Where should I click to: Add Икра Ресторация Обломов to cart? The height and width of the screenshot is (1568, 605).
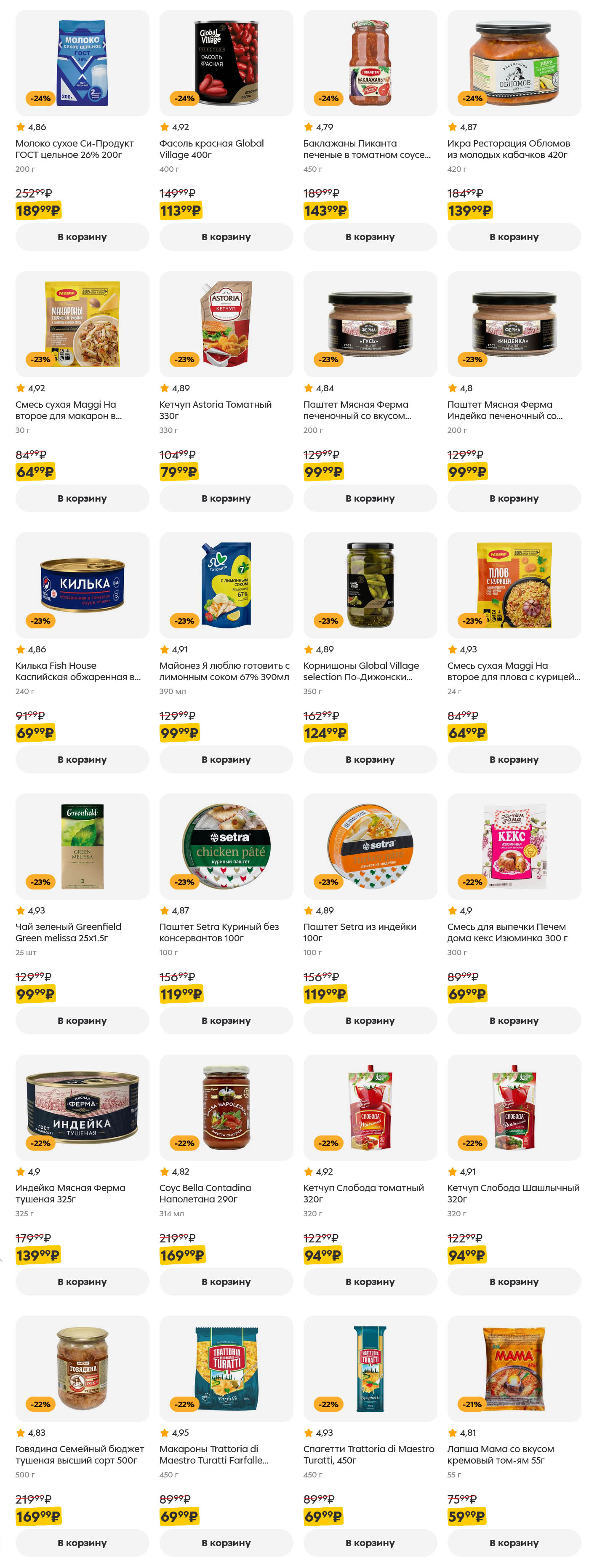coord(514,237)
